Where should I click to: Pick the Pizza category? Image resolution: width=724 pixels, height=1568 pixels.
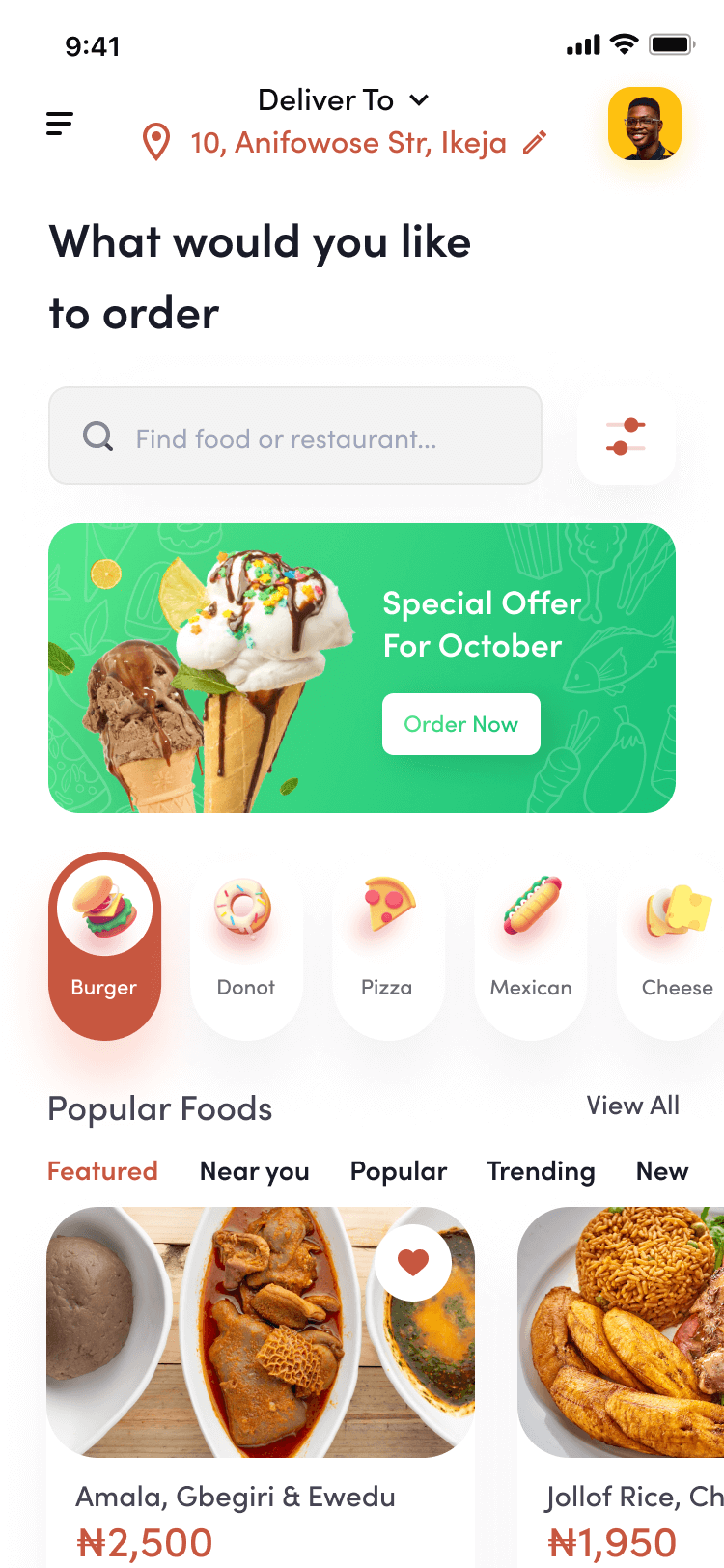(x=387, y=946)
